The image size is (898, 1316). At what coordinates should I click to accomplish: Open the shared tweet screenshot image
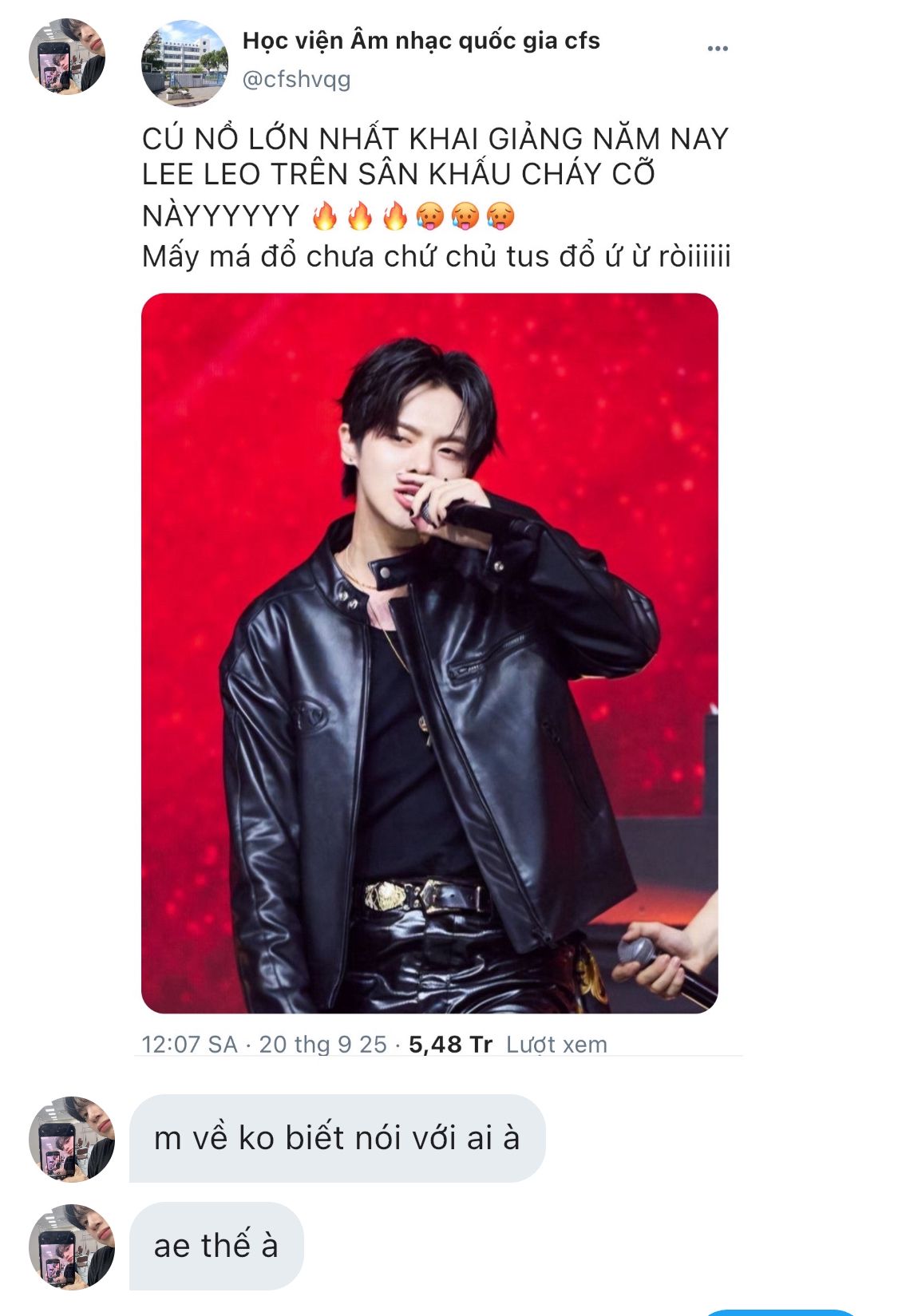tap(429, 652)
